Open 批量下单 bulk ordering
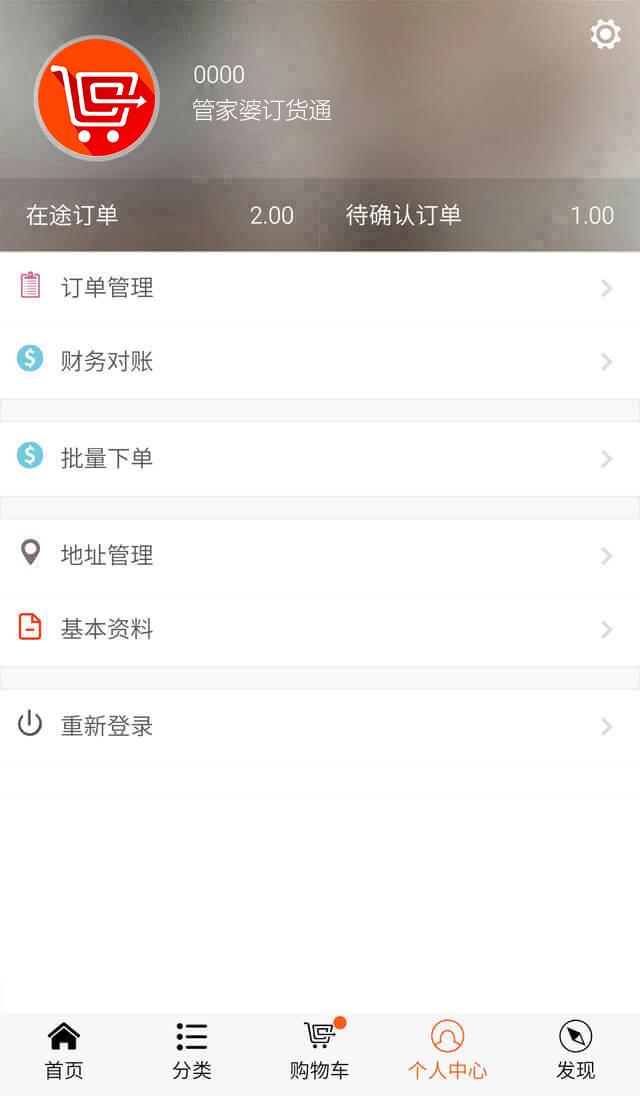The width and height of the screenshot is (640, 1096). [320, 458]
